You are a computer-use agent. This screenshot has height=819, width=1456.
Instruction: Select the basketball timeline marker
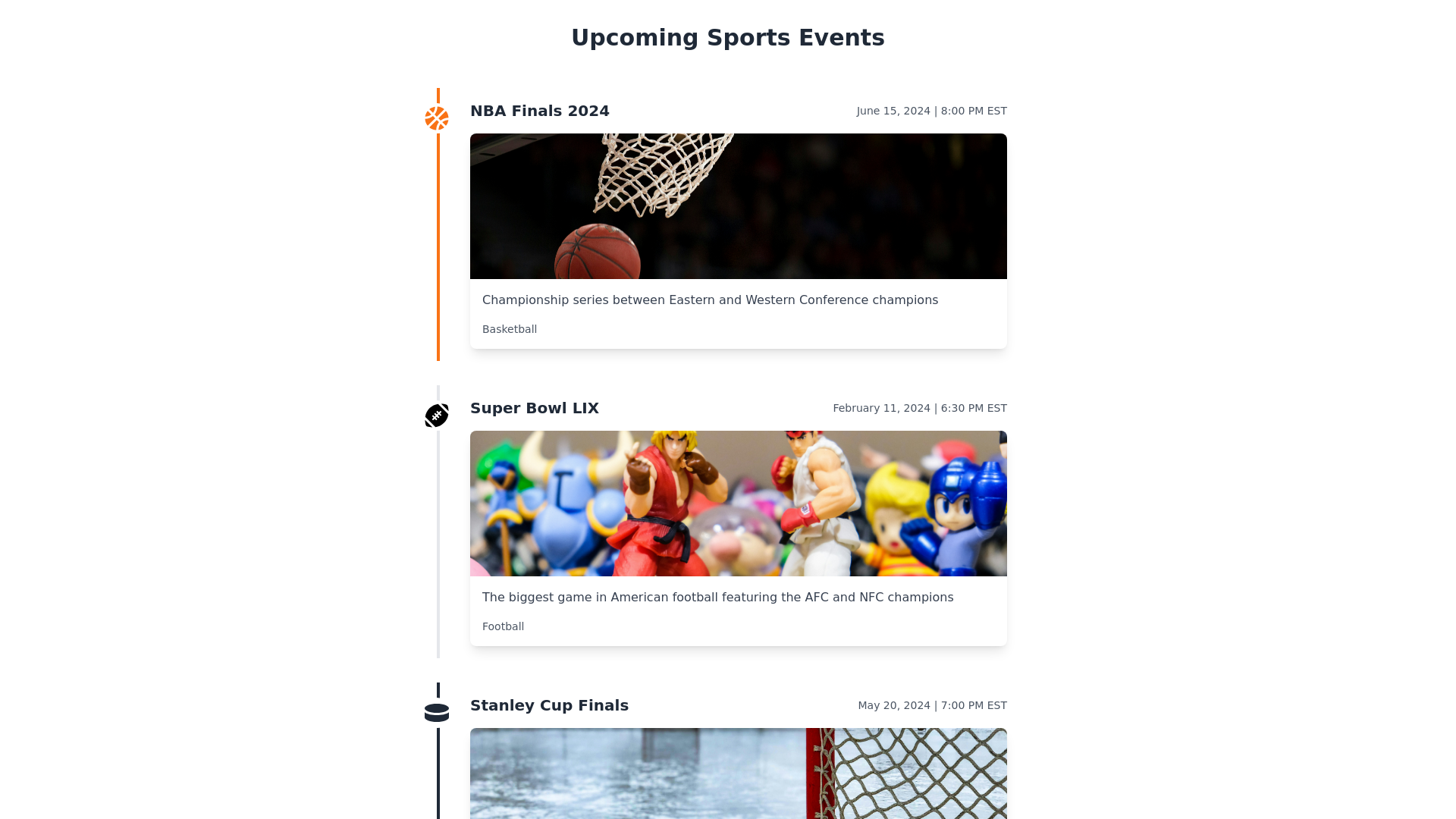pyautogui.click(x=437, y=118)
